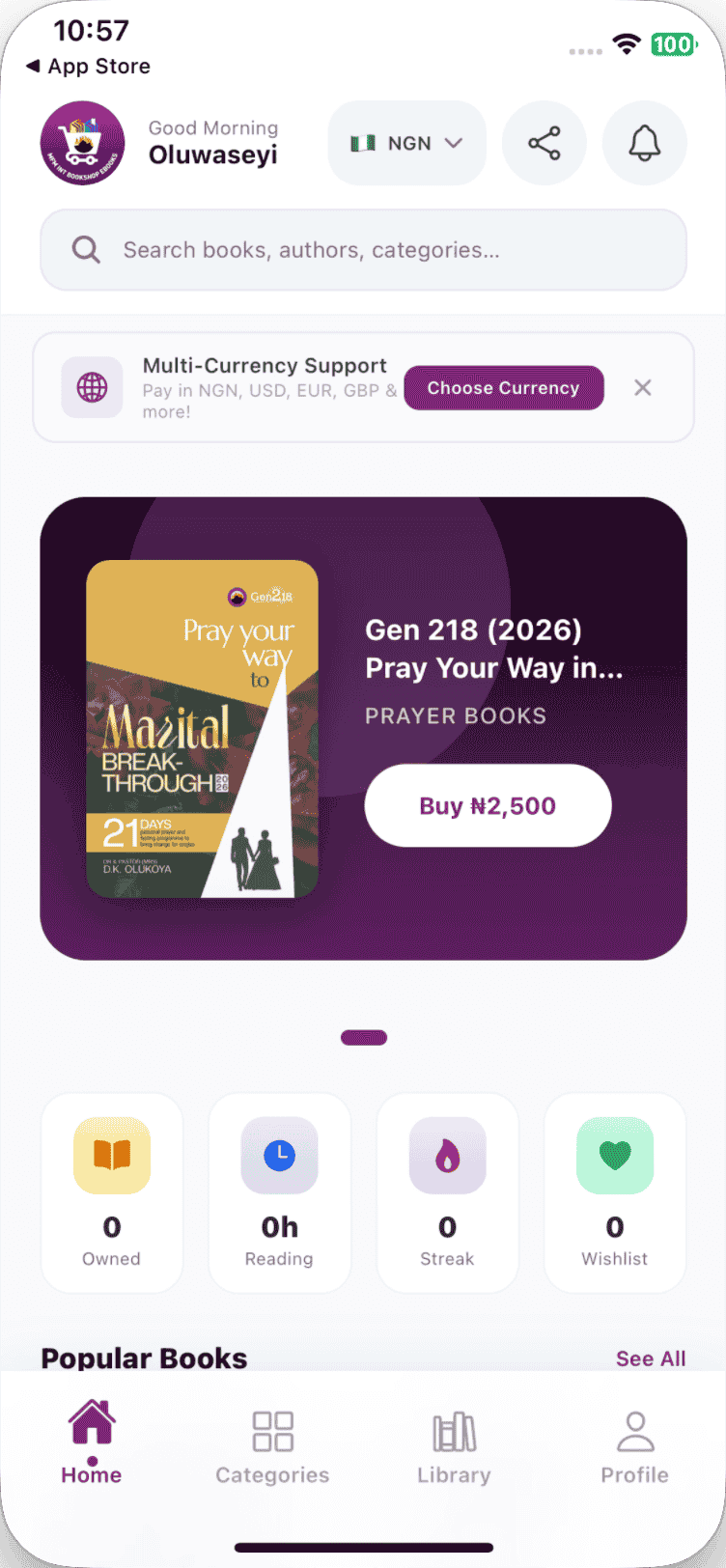This screenshot has width=726, height=1568.
Task: Tap the Choose Currency button
Action: [504, 388]
